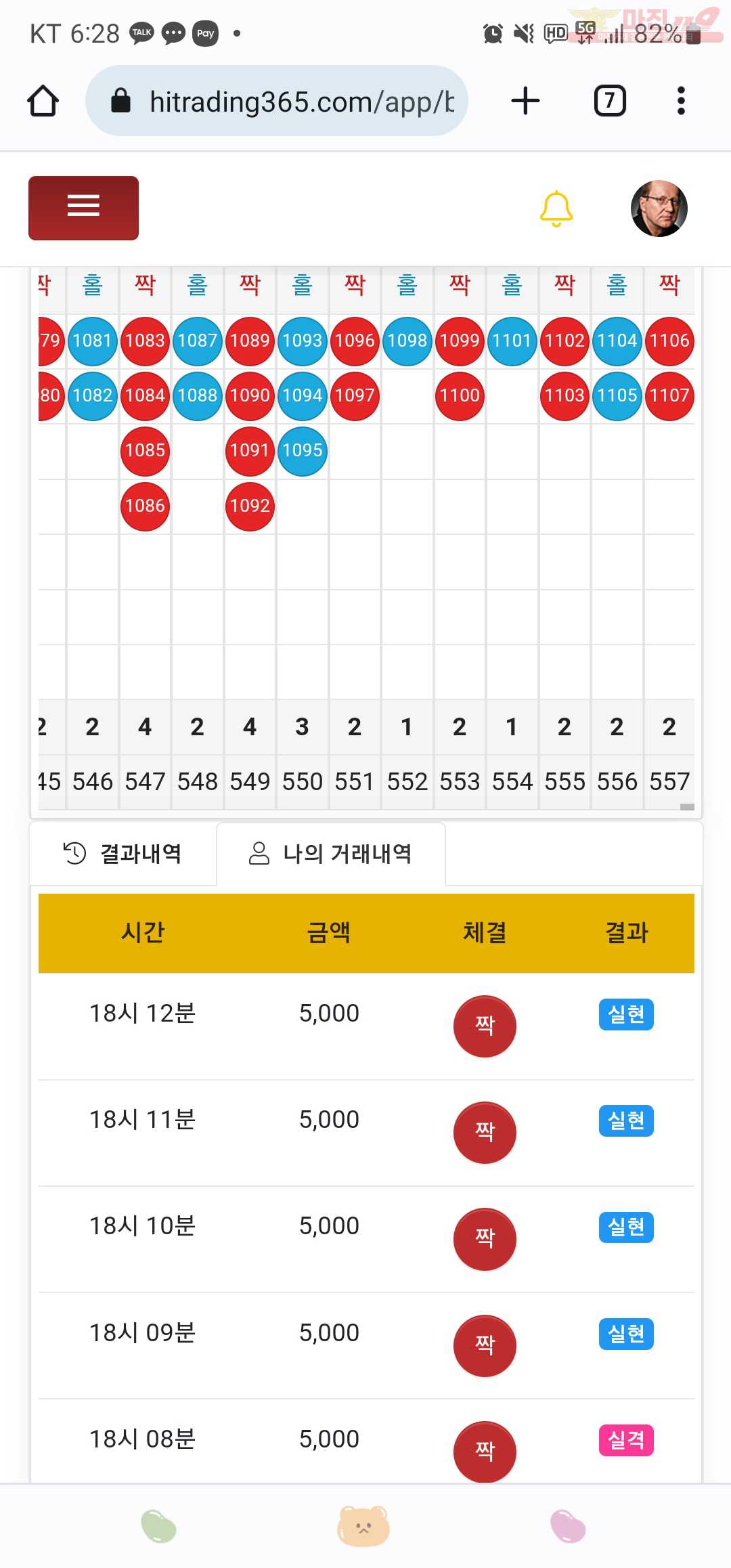Open the browser overflow menu
Screen dimensions: 731x1568
681,102
